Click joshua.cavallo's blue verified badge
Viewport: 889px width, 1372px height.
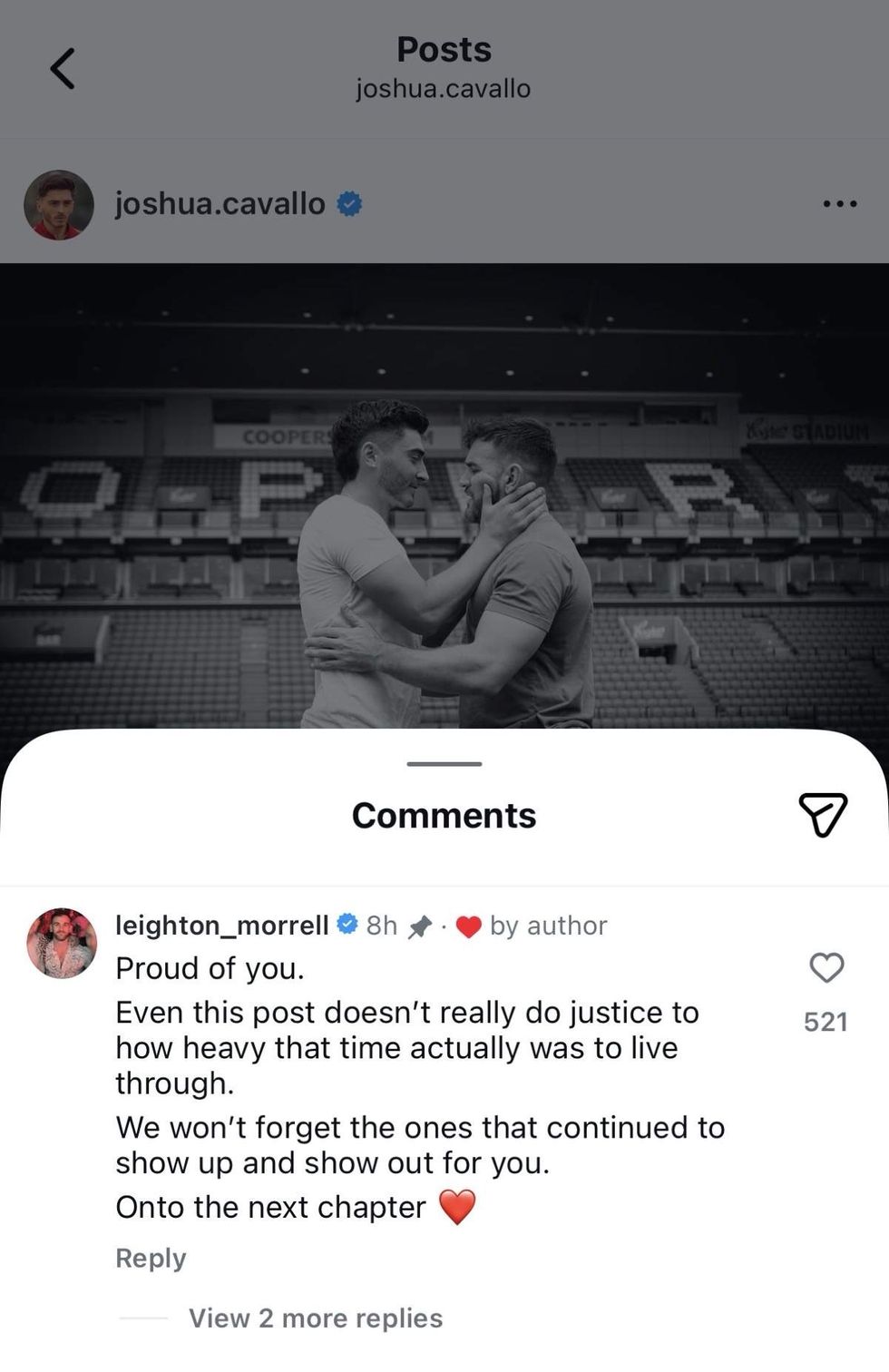349,204
